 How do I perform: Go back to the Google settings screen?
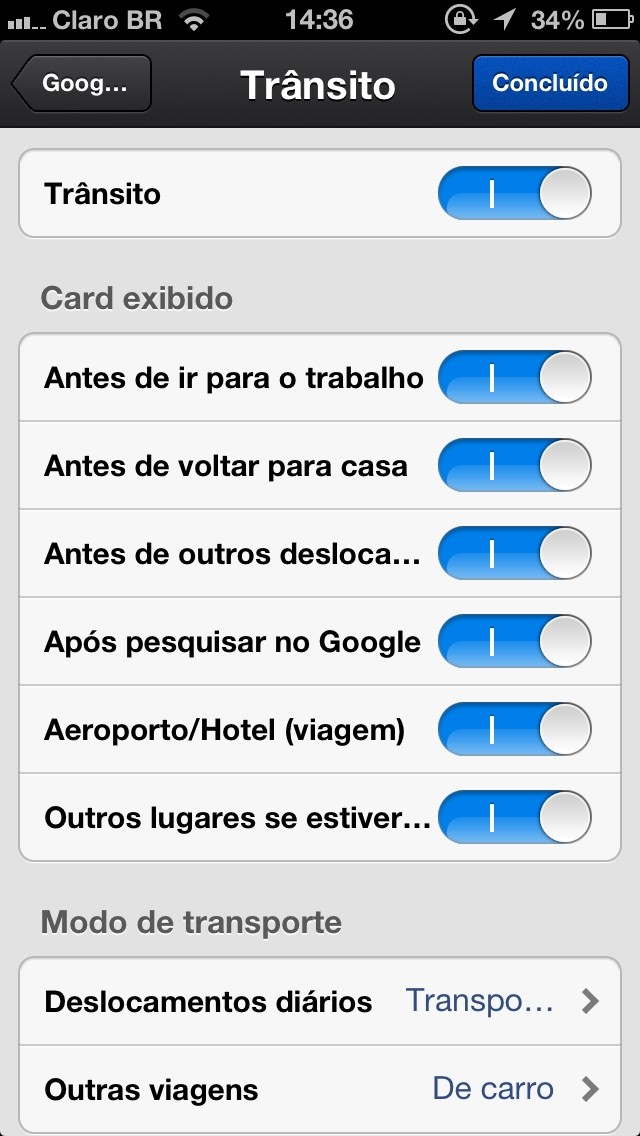(82, 83)
